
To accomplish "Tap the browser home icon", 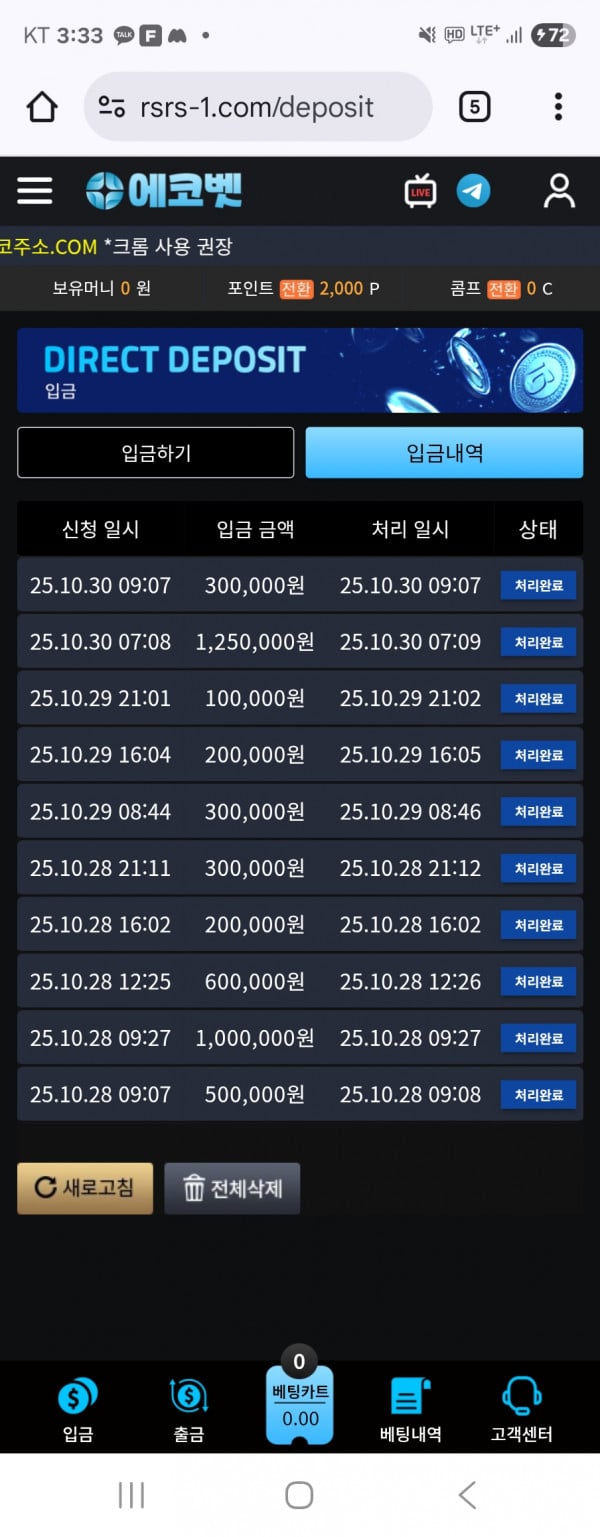I will pyautogui.click(x=42, y=107).
